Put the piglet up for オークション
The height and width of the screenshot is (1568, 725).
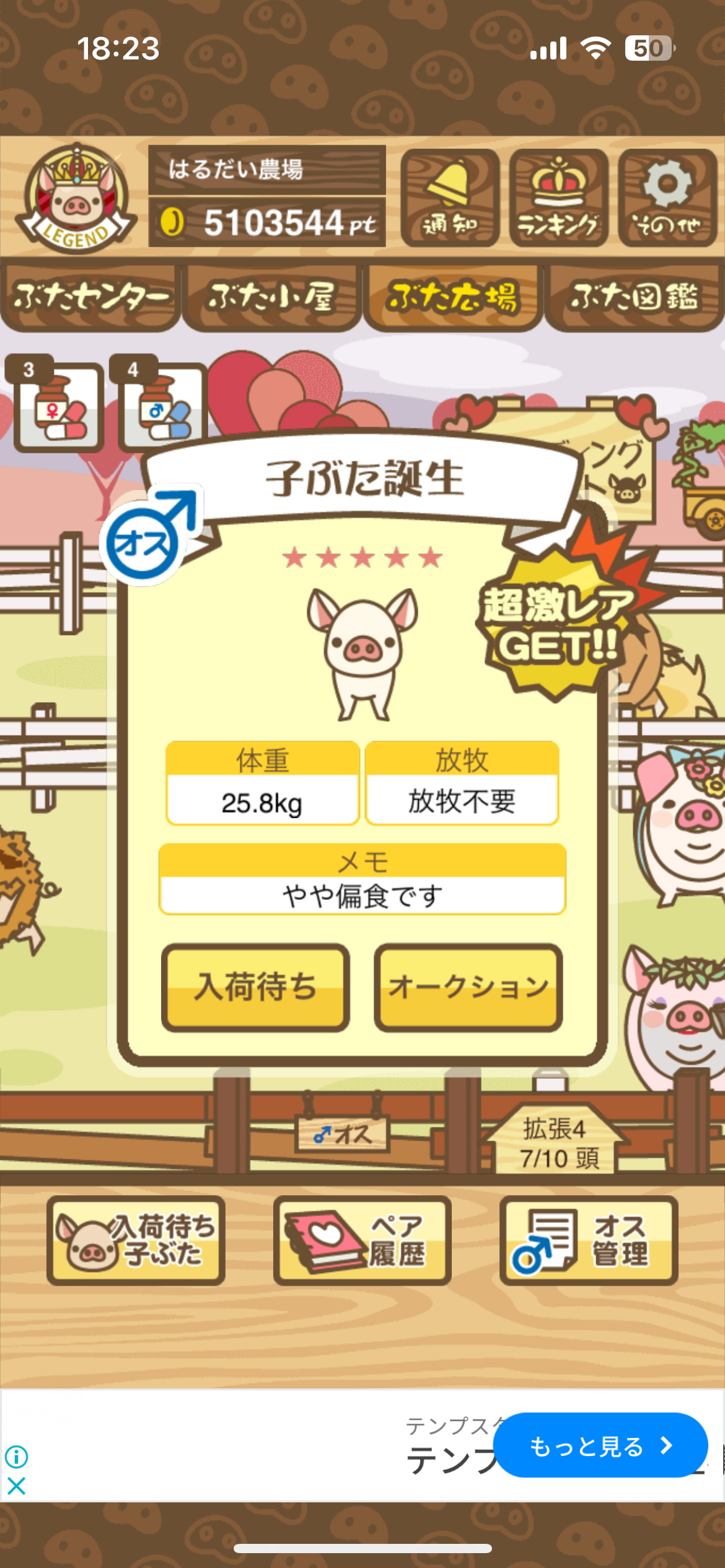pyautogui.click(x=468, y=987)
